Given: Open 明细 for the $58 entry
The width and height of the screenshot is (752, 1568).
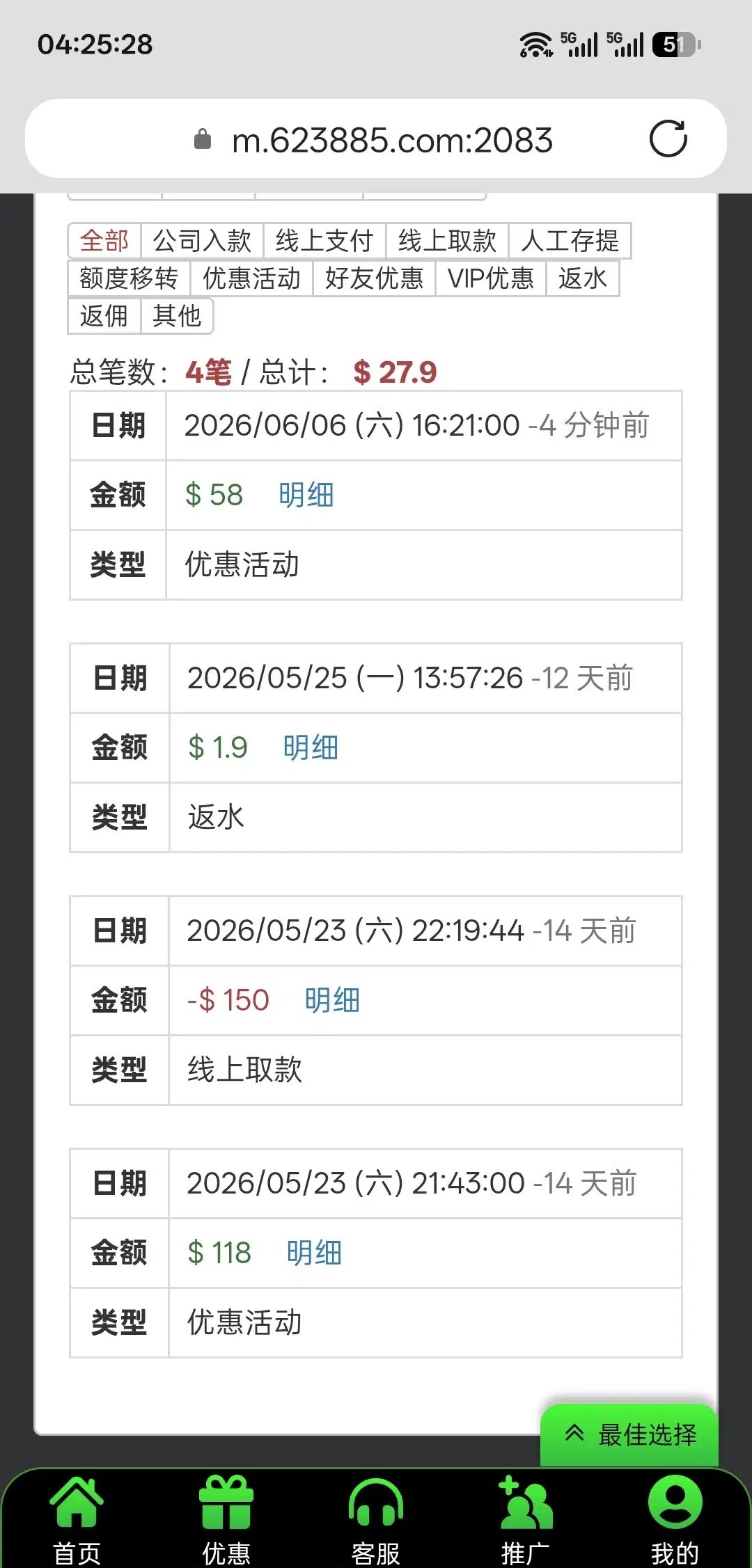Looking at the screenshot, I should 306,496.
